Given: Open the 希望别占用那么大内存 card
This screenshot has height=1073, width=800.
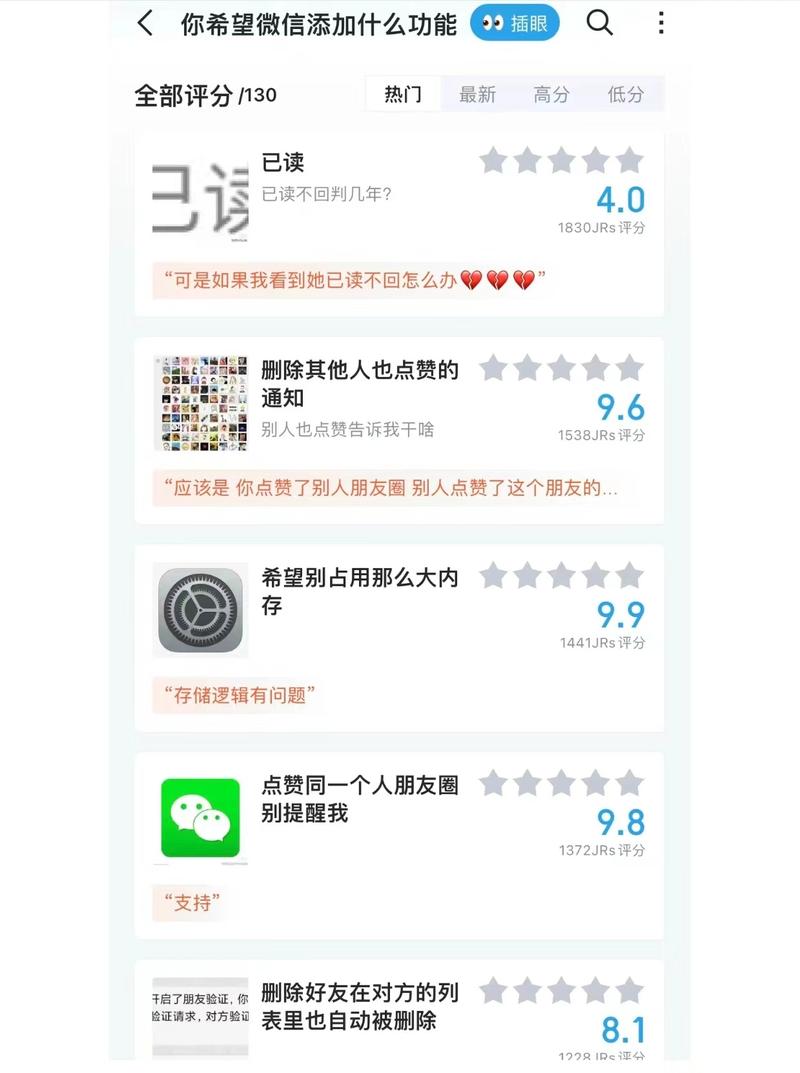Looking at the screenshot, I should (x=360, y=591).
